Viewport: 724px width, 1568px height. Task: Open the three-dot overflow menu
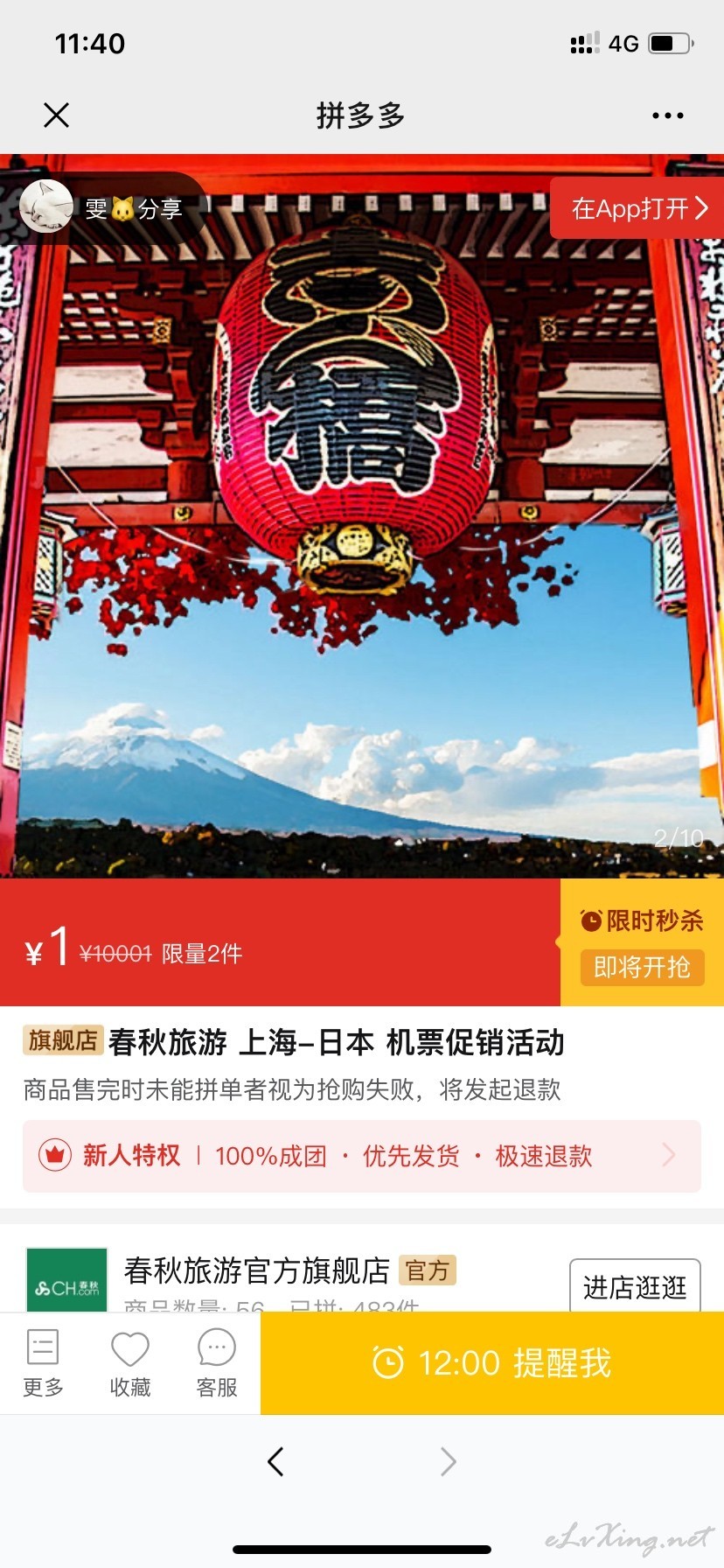pos(667,115)
